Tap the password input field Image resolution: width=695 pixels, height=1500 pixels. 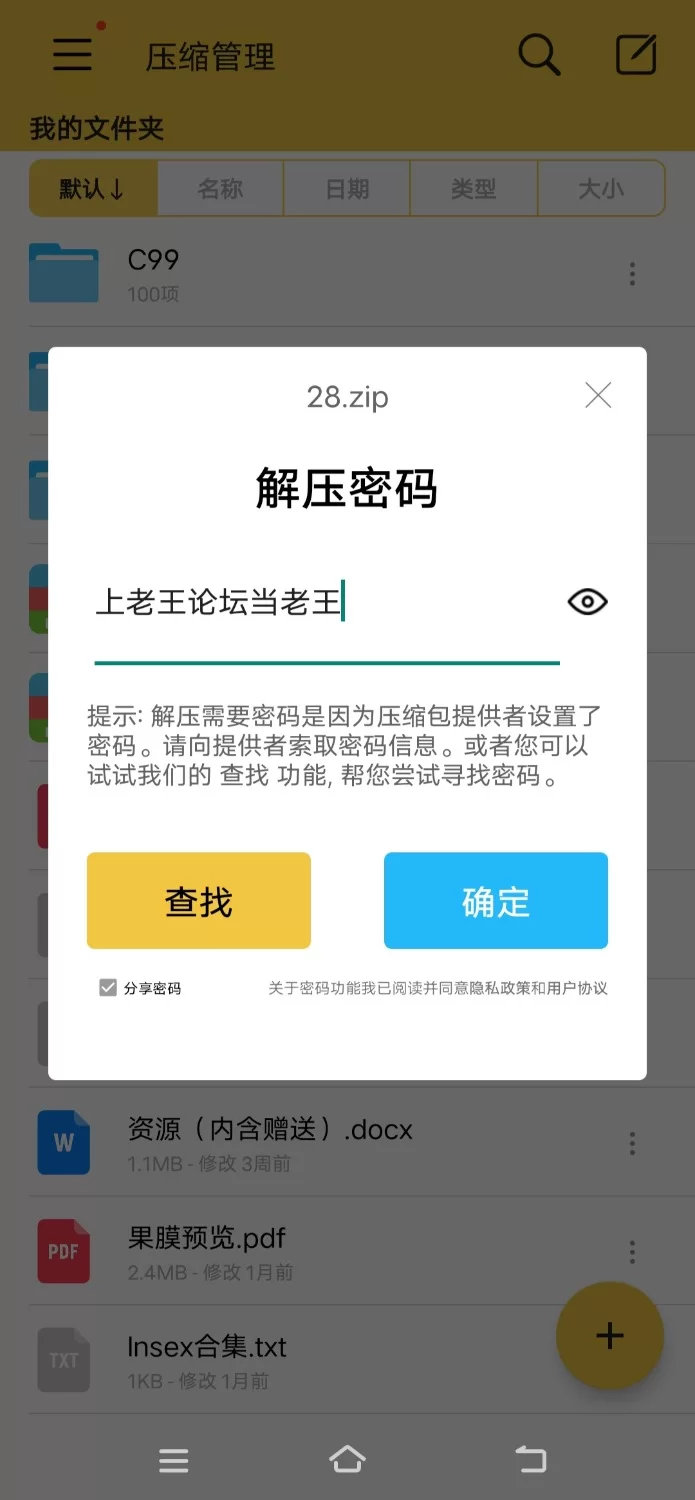click(x=320, y=604)
